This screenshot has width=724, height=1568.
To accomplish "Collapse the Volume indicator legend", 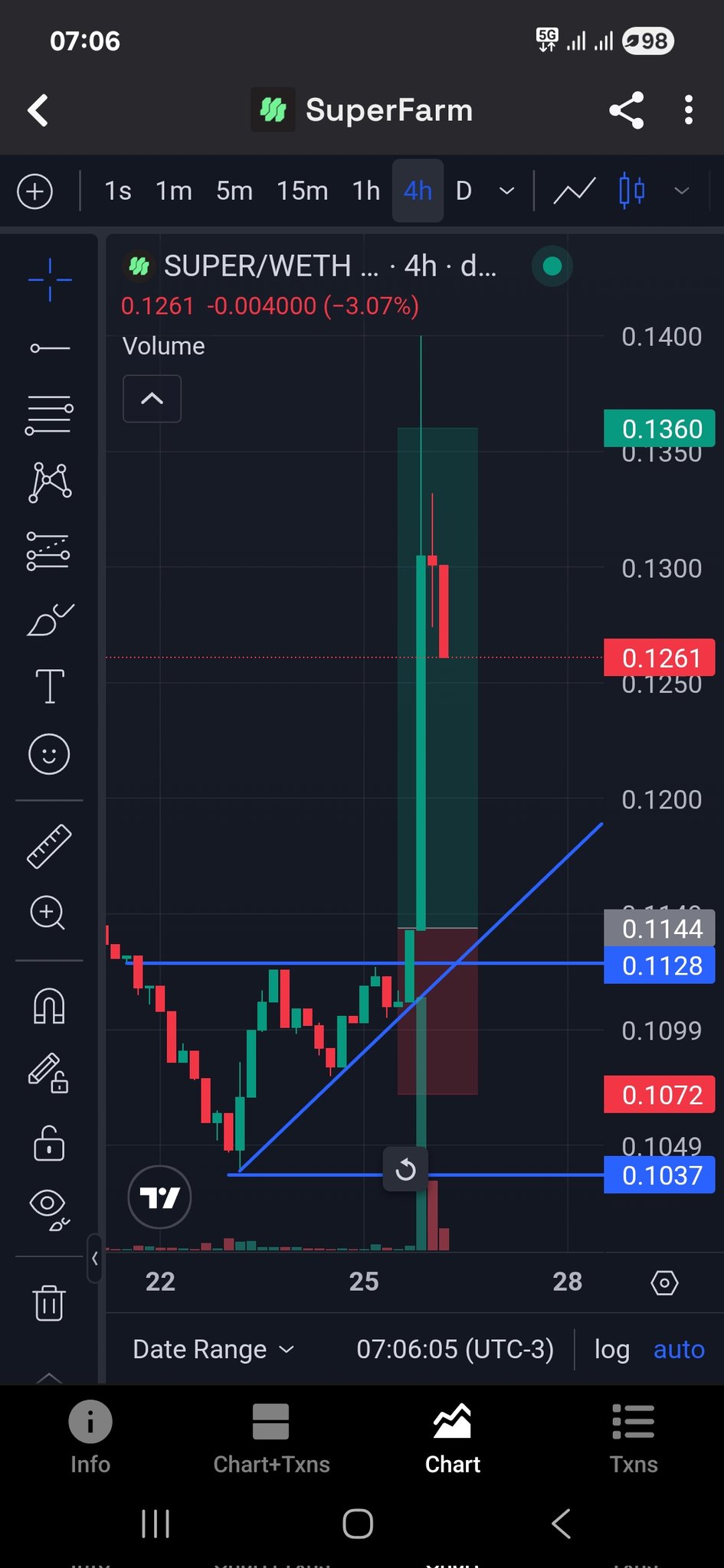I will click(x=152, y=398).
